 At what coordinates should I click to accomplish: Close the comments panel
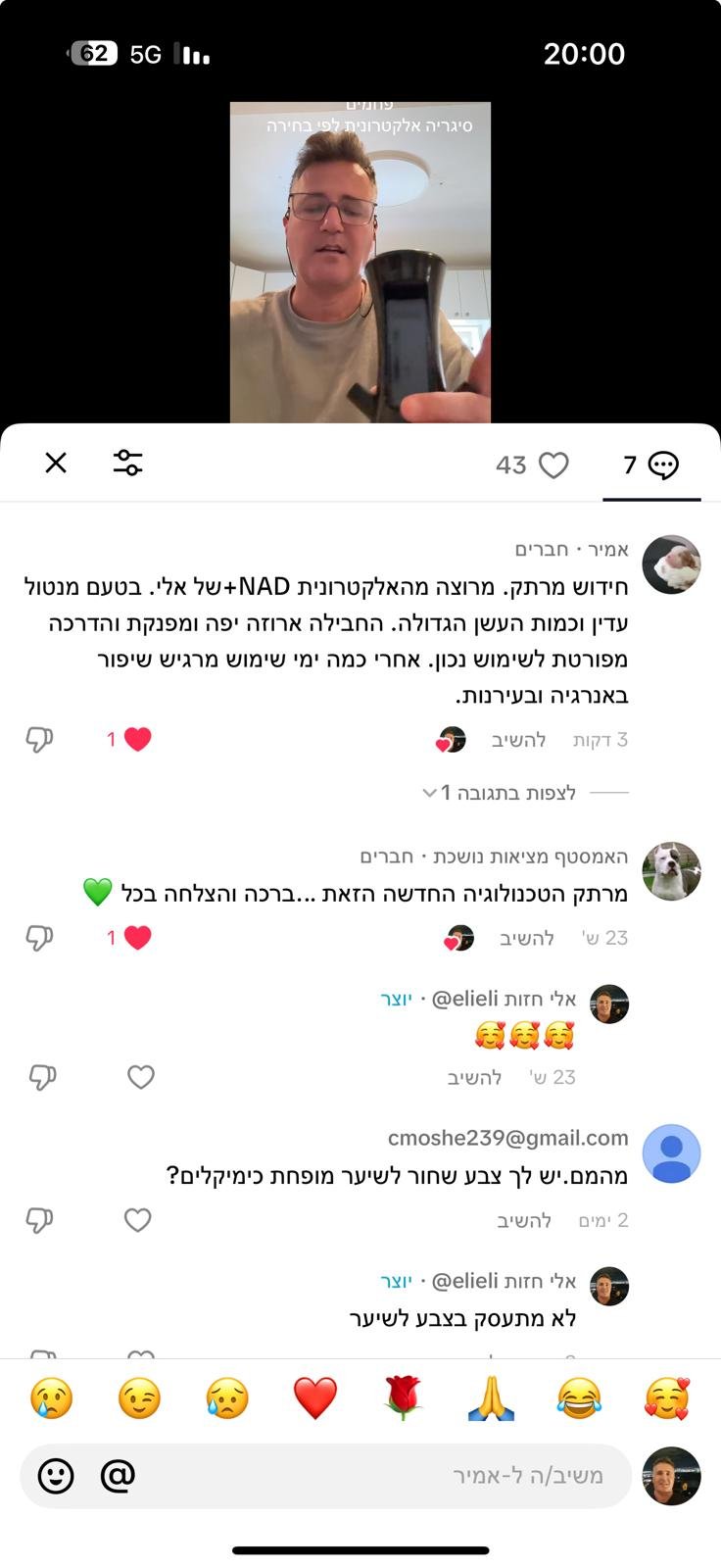[x=56, y=463]
